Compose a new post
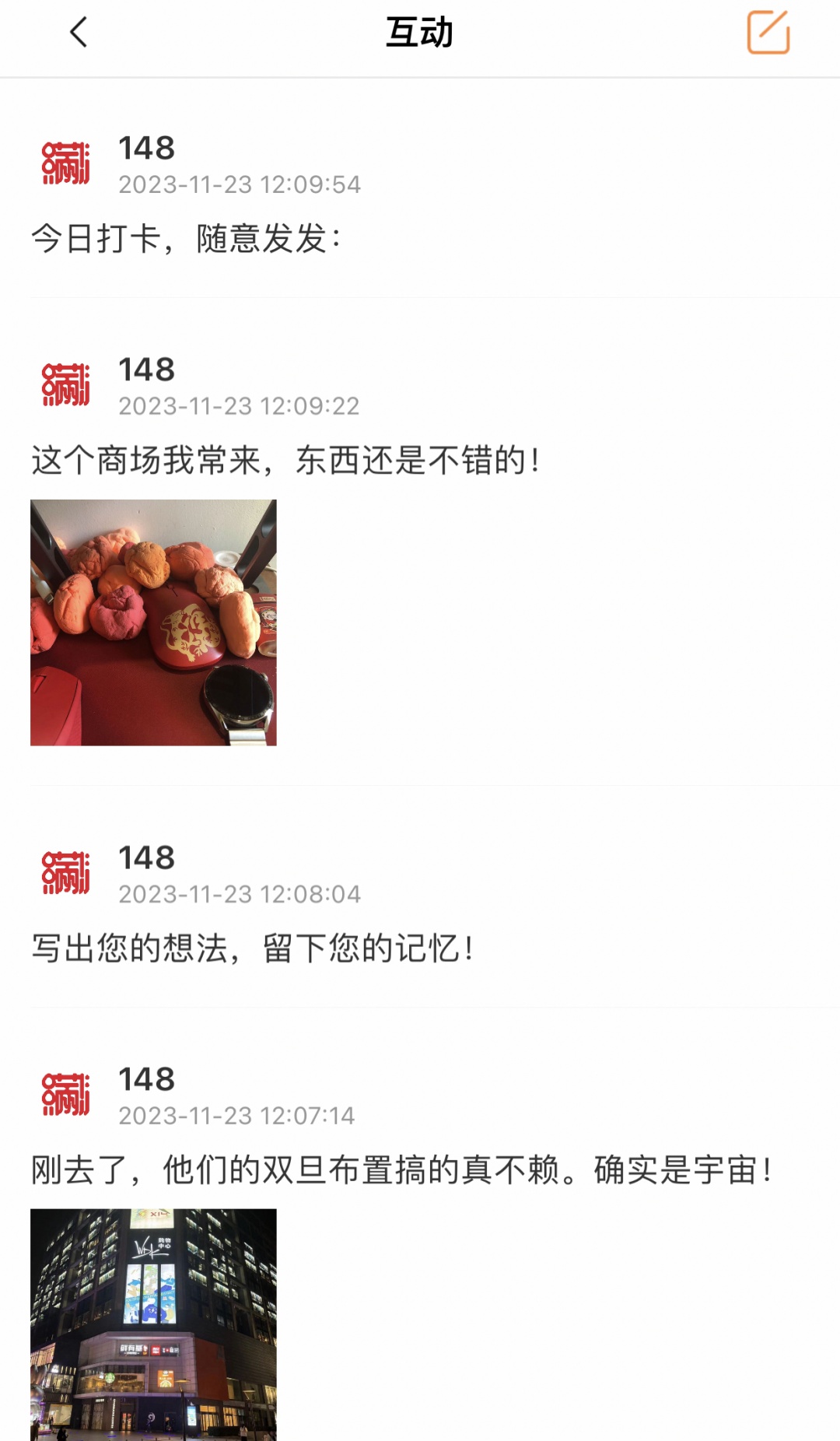840x1441 pixels. (768, 33)
